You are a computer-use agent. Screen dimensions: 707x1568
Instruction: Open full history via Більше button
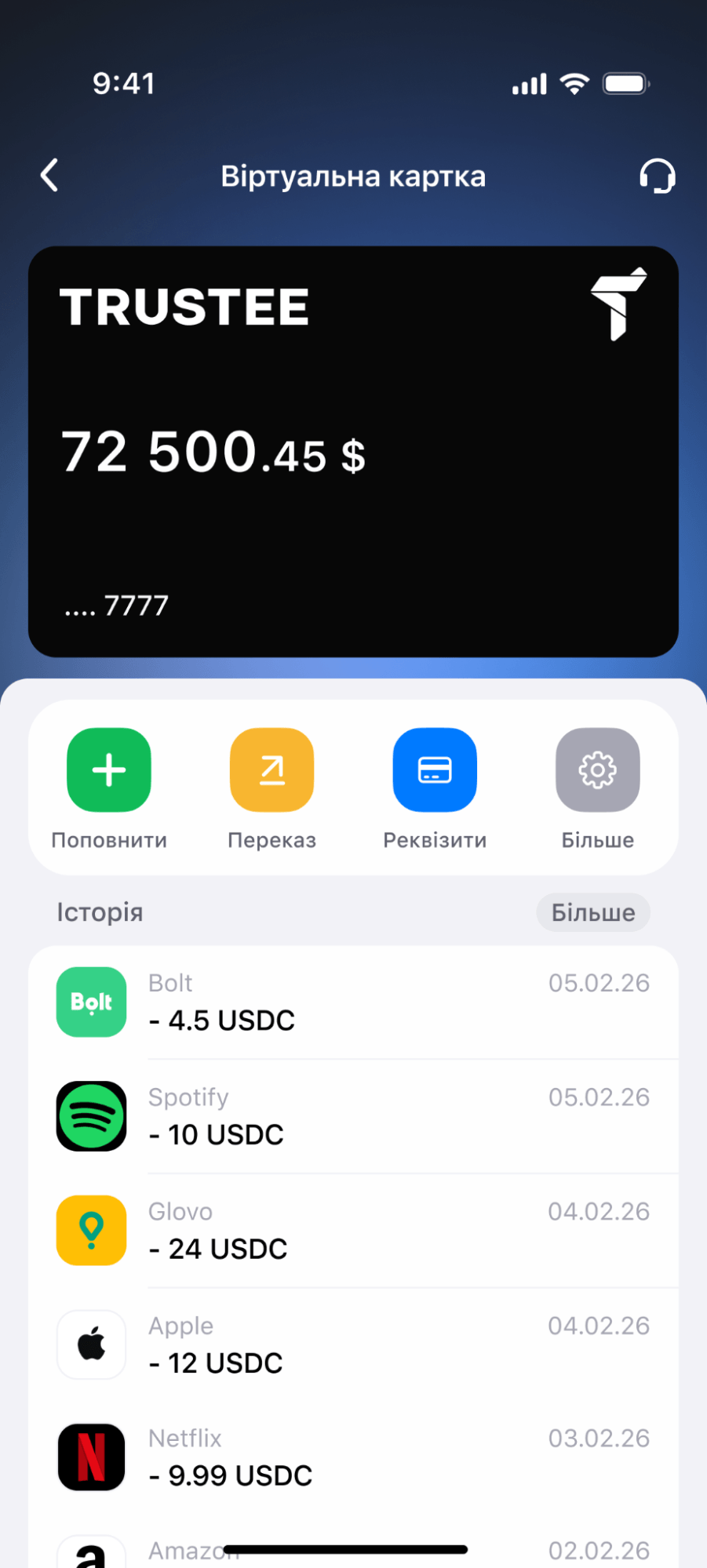pos(592,912)
